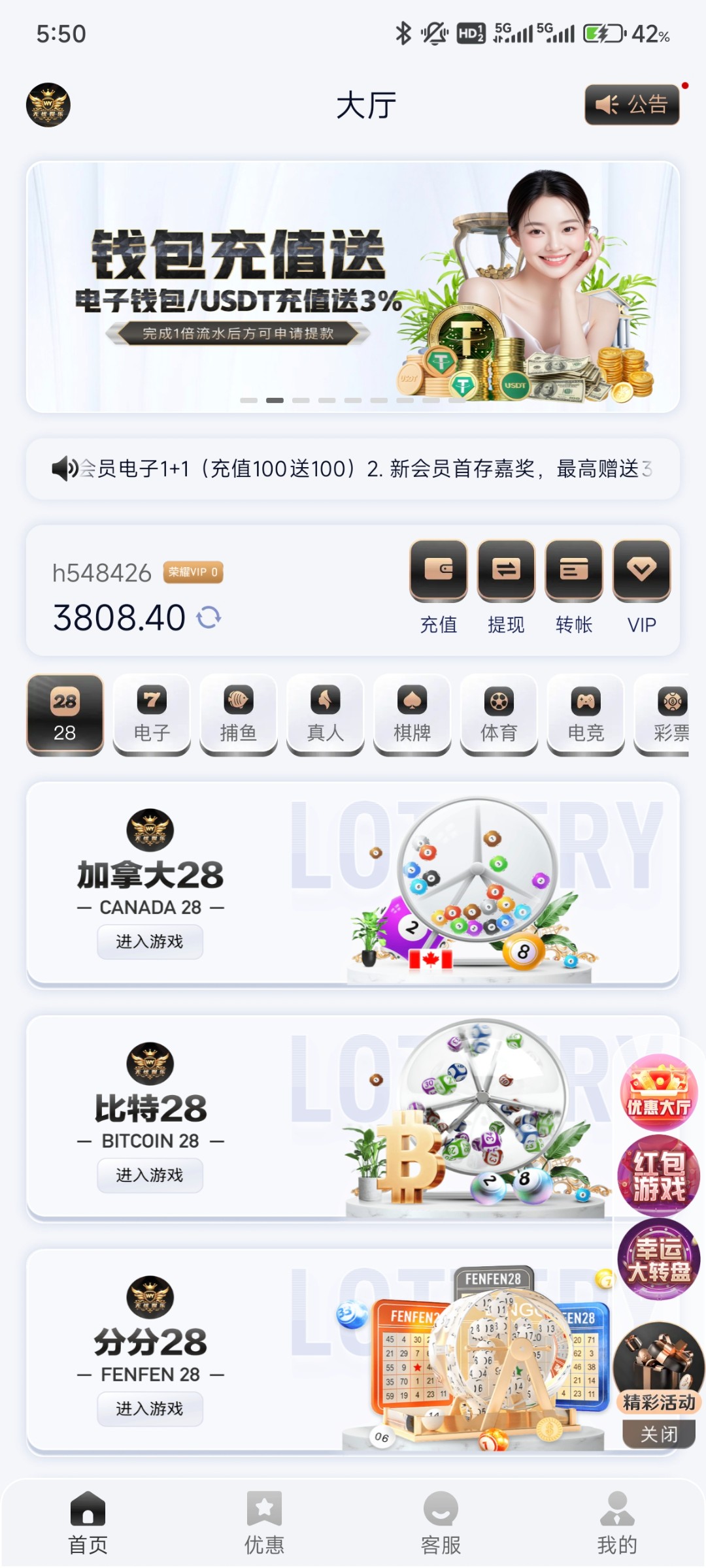Image resolution: width=706 pixels, height=1568 pixels.
Task: Open the 公告 announcements button
Action: coord(631,105)
